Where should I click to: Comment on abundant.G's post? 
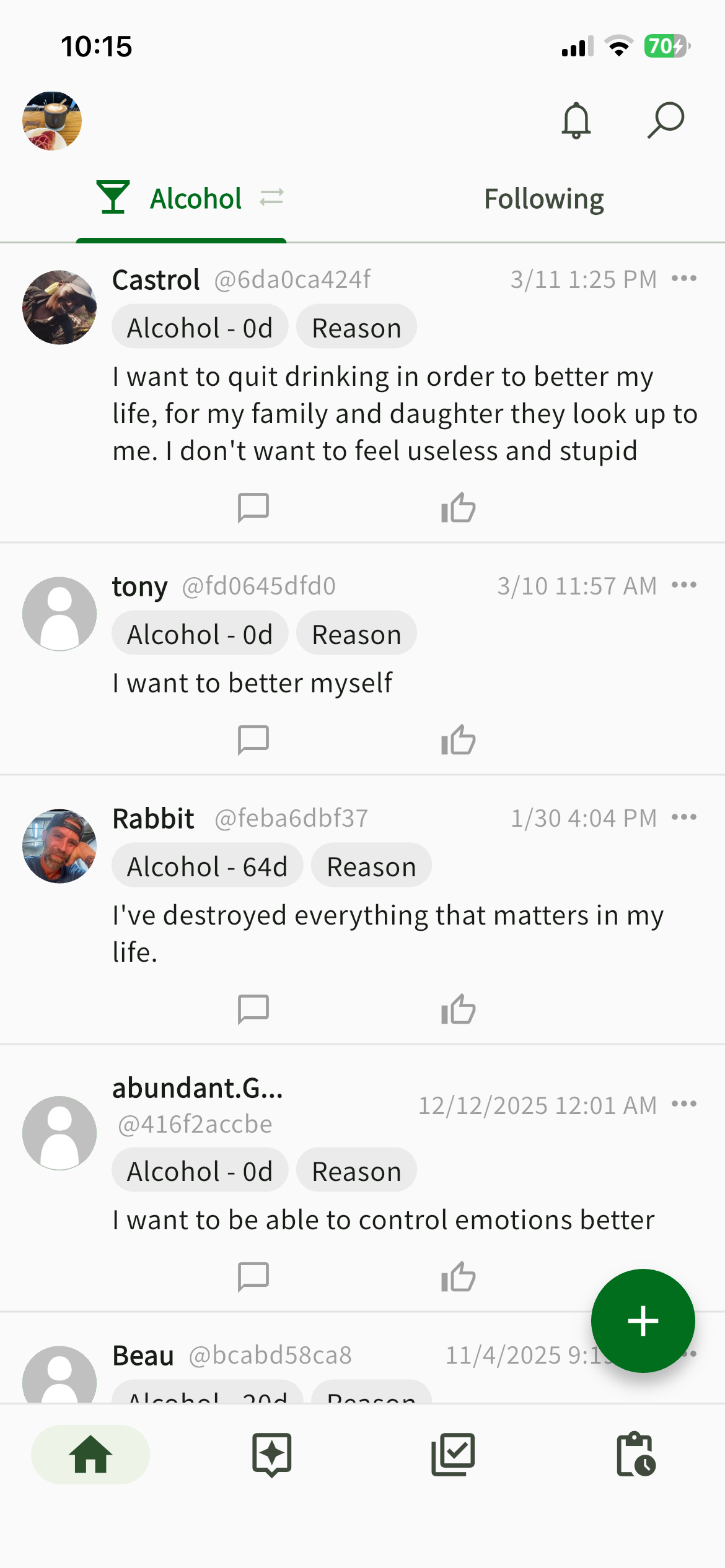(x=254, y=1277)
